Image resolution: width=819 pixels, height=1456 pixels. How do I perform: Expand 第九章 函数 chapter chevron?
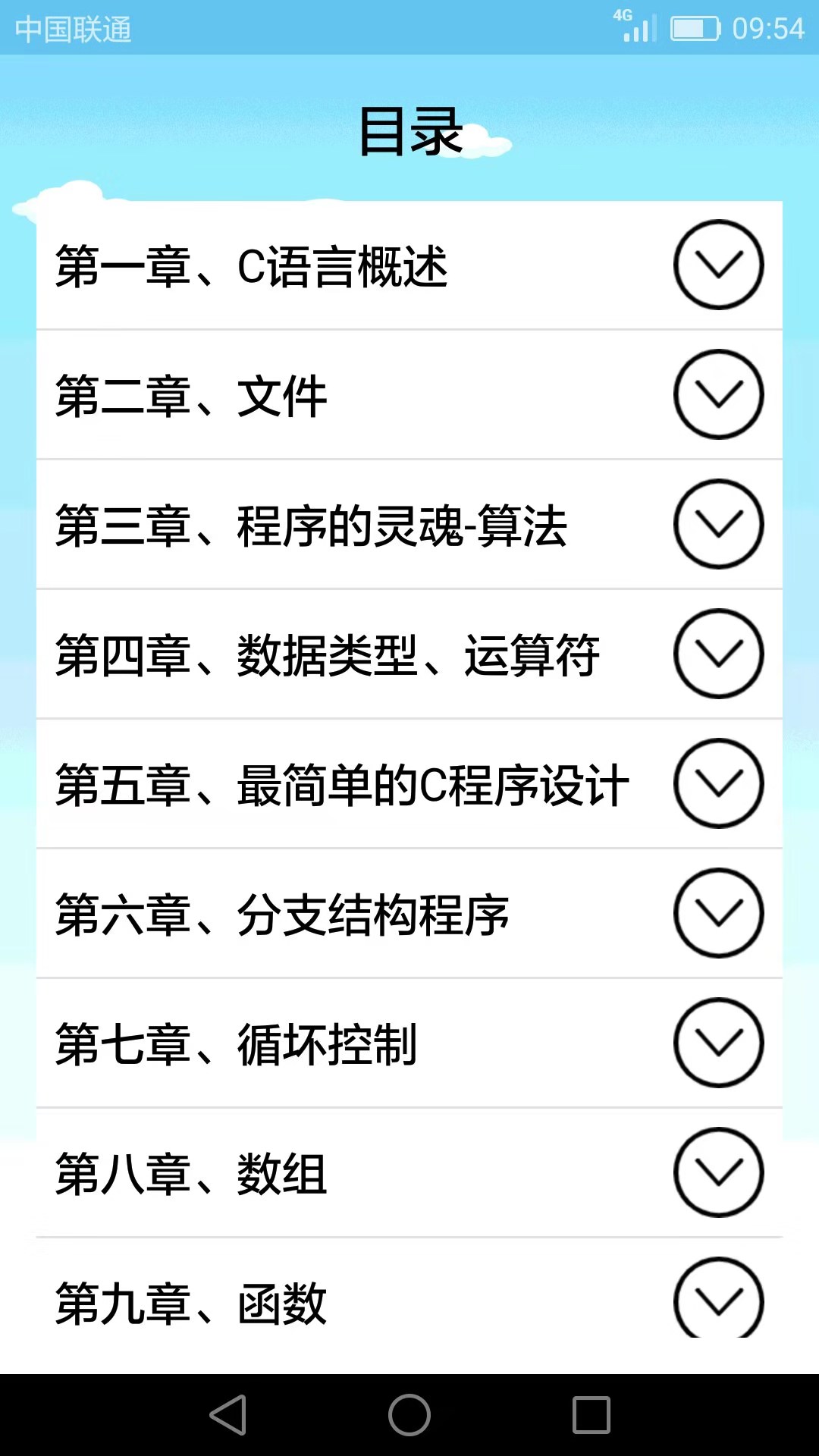tap(718, 1301)
